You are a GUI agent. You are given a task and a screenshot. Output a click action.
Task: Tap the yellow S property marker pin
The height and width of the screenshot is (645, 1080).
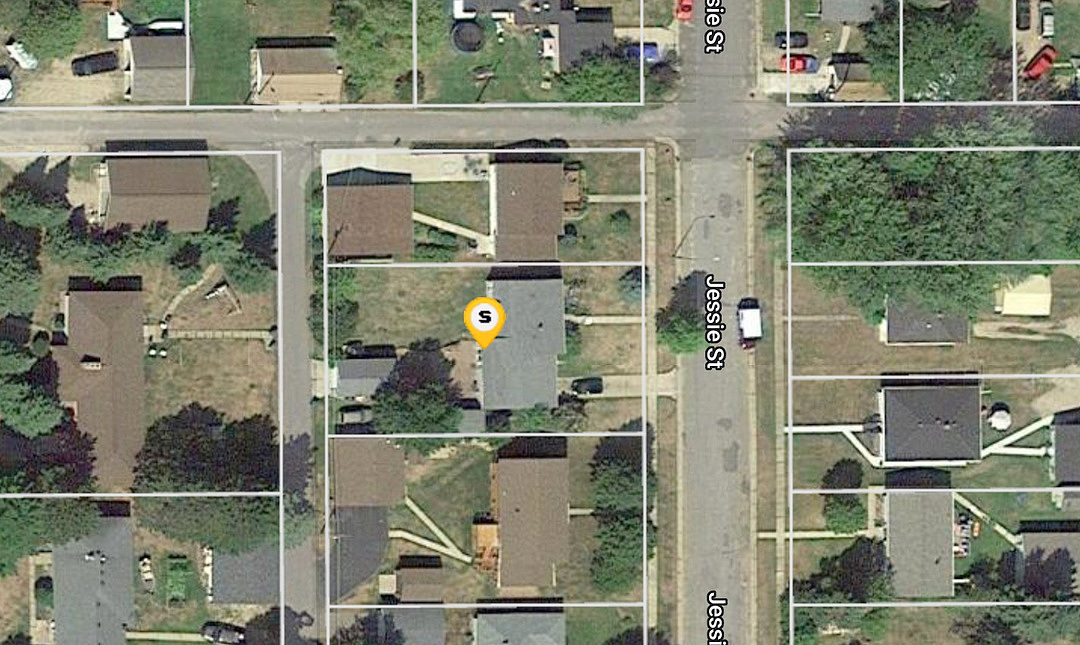485,319
